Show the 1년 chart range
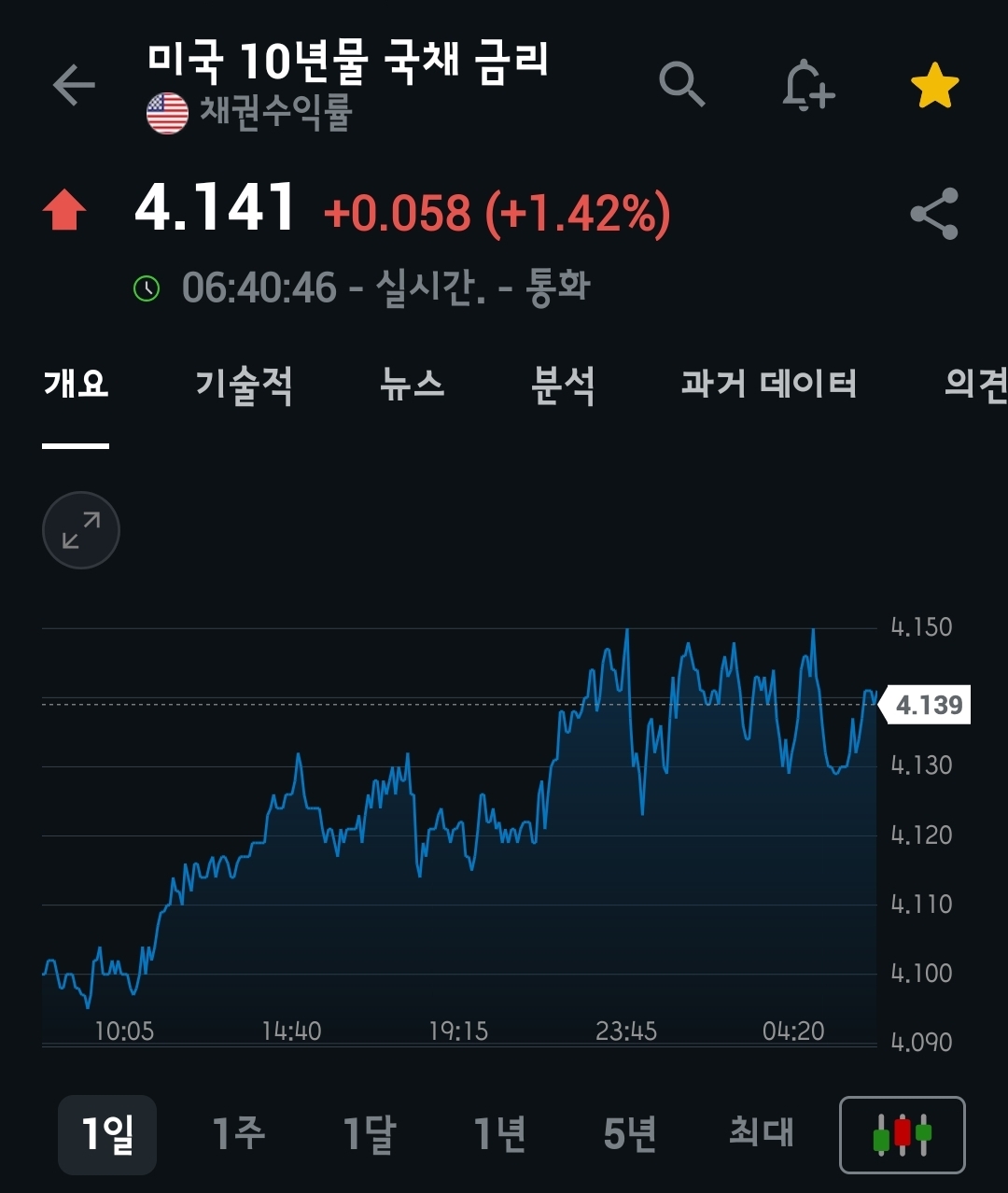1008x1193 pixels. [499, 1134]
